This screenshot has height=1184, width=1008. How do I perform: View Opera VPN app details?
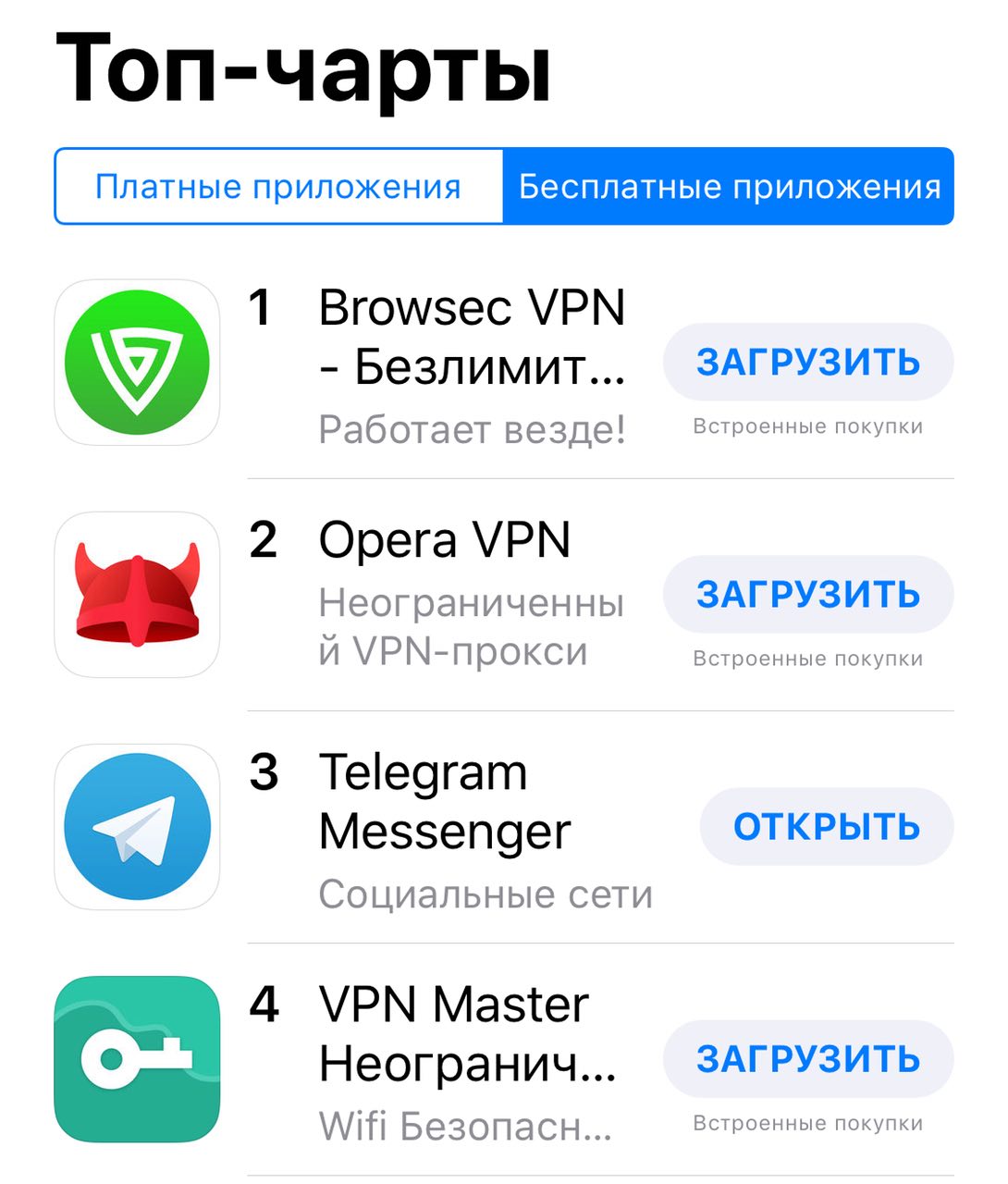(x=444, y=540)
